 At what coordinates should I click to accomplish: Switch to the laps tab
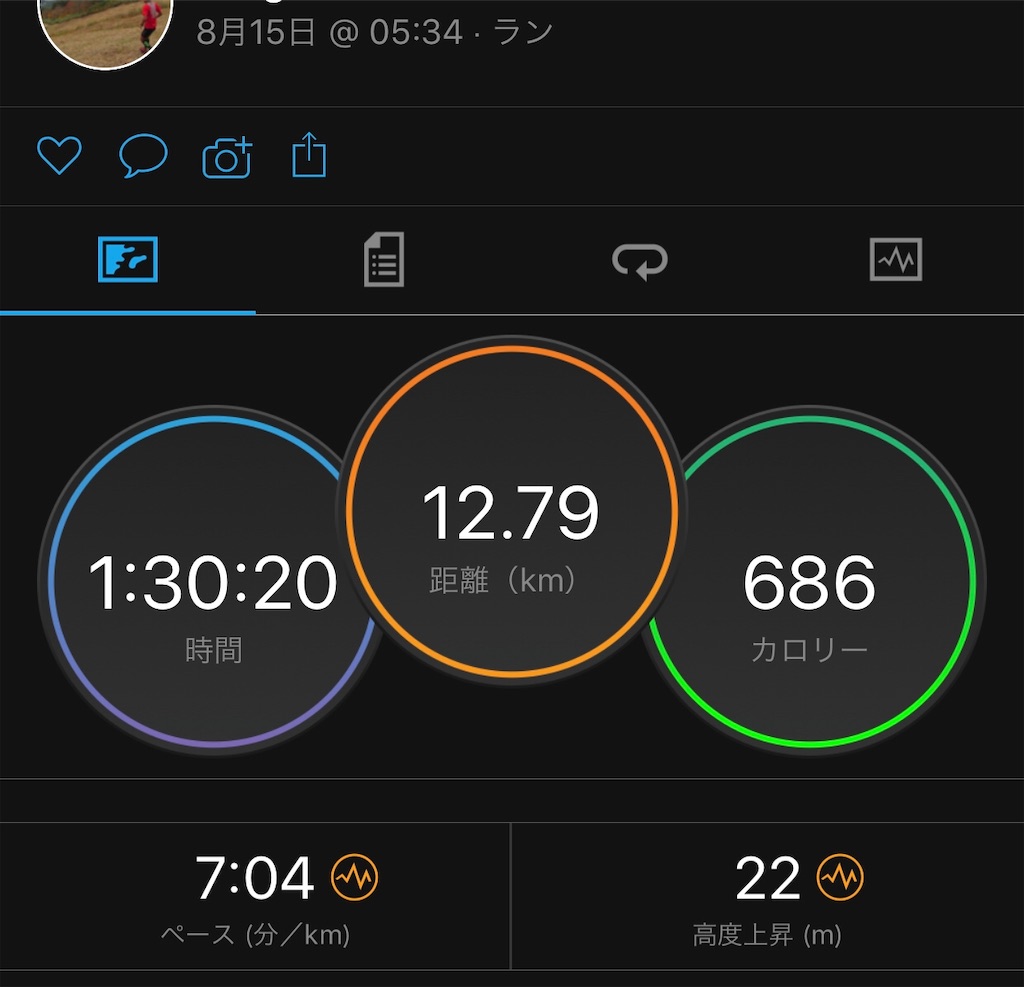[x=640, y=261]
